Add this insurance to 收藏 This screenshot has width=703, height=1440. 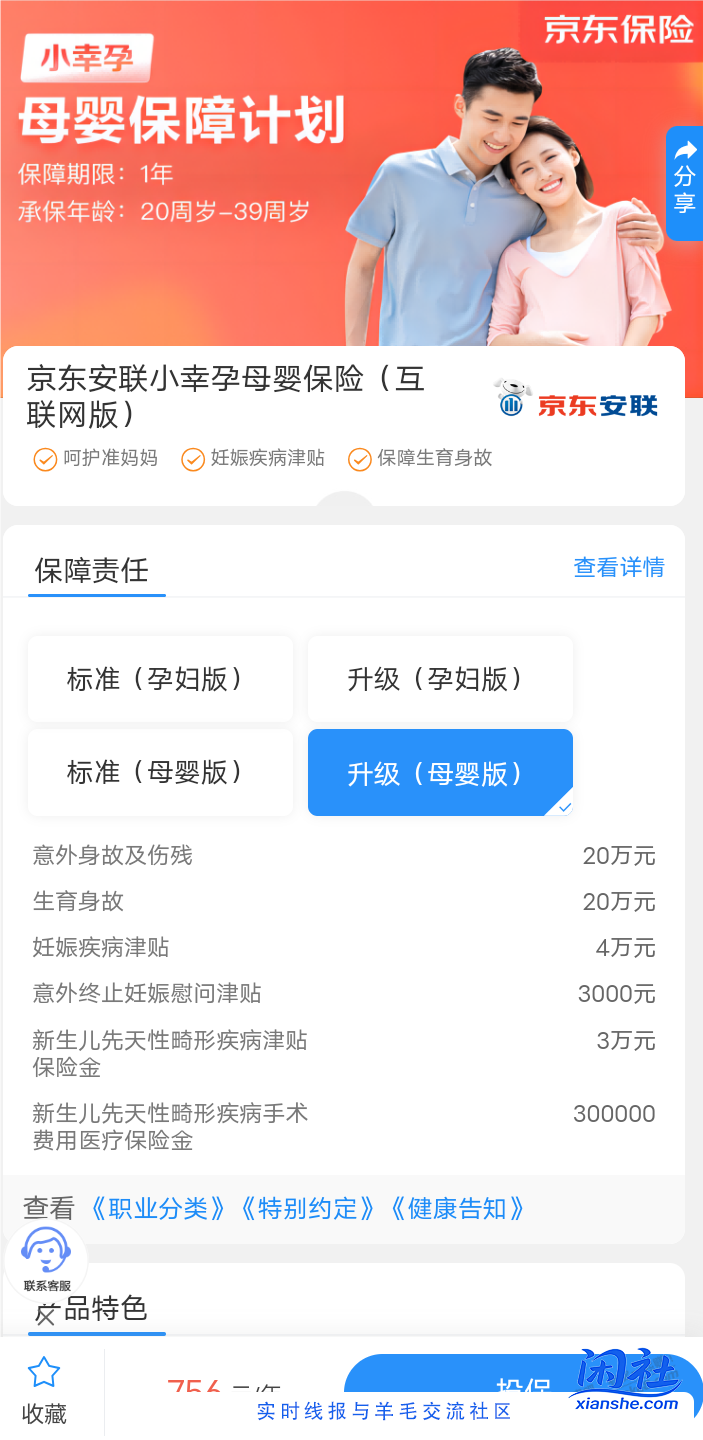[x=45, y=1390]
